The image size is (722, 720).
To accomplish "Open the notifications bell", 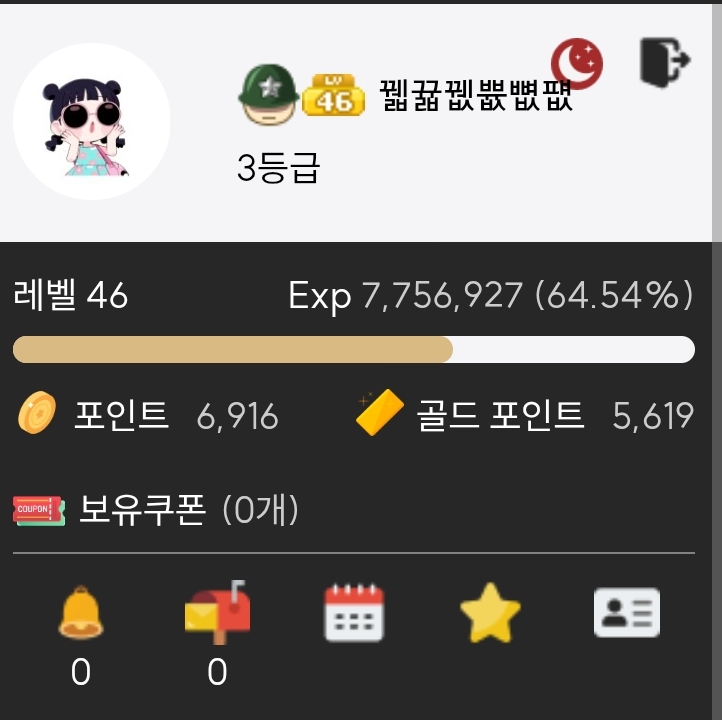I will [81, 612].
